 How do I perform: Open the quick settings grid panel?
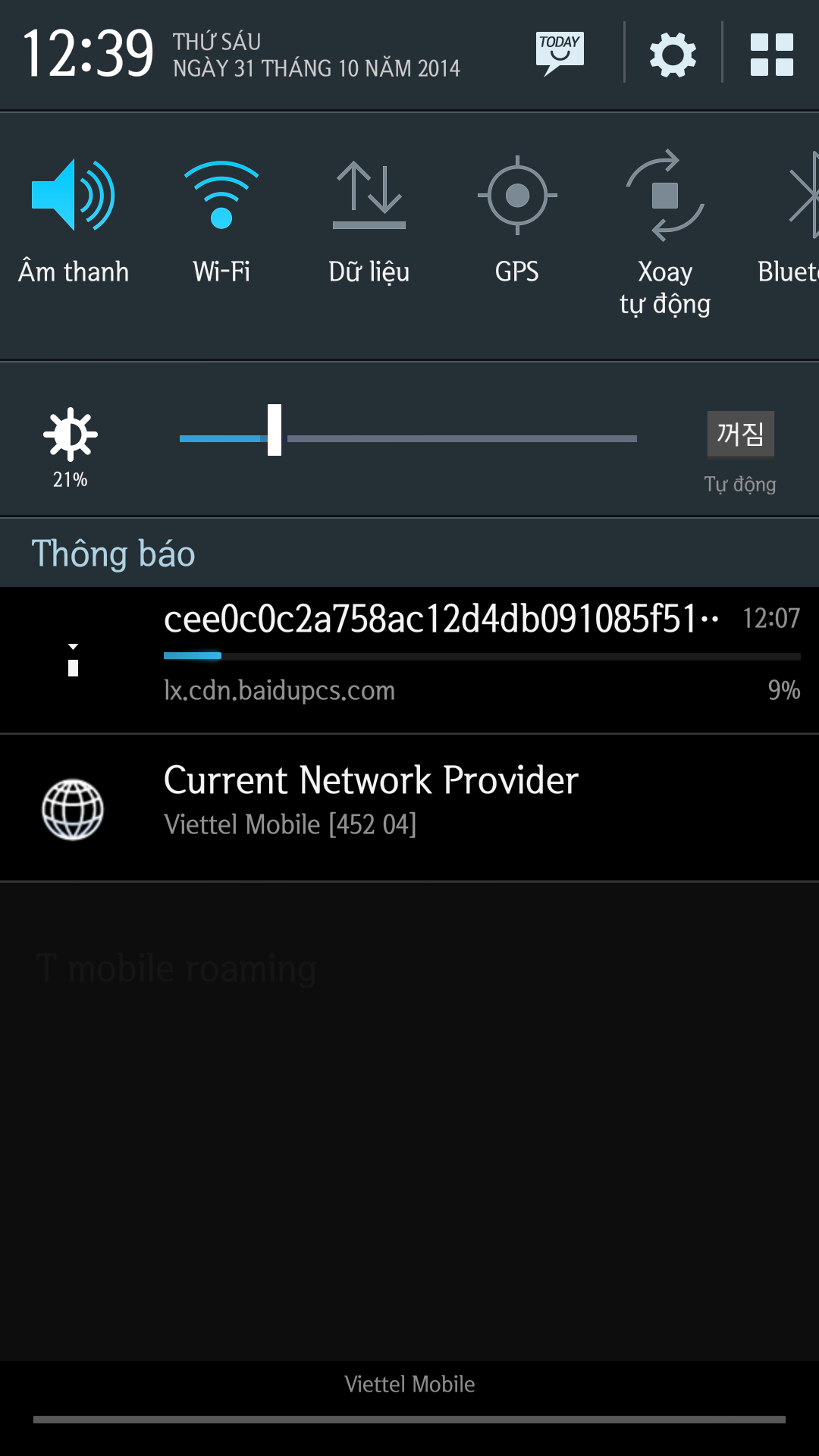click(x=772, y=55)
